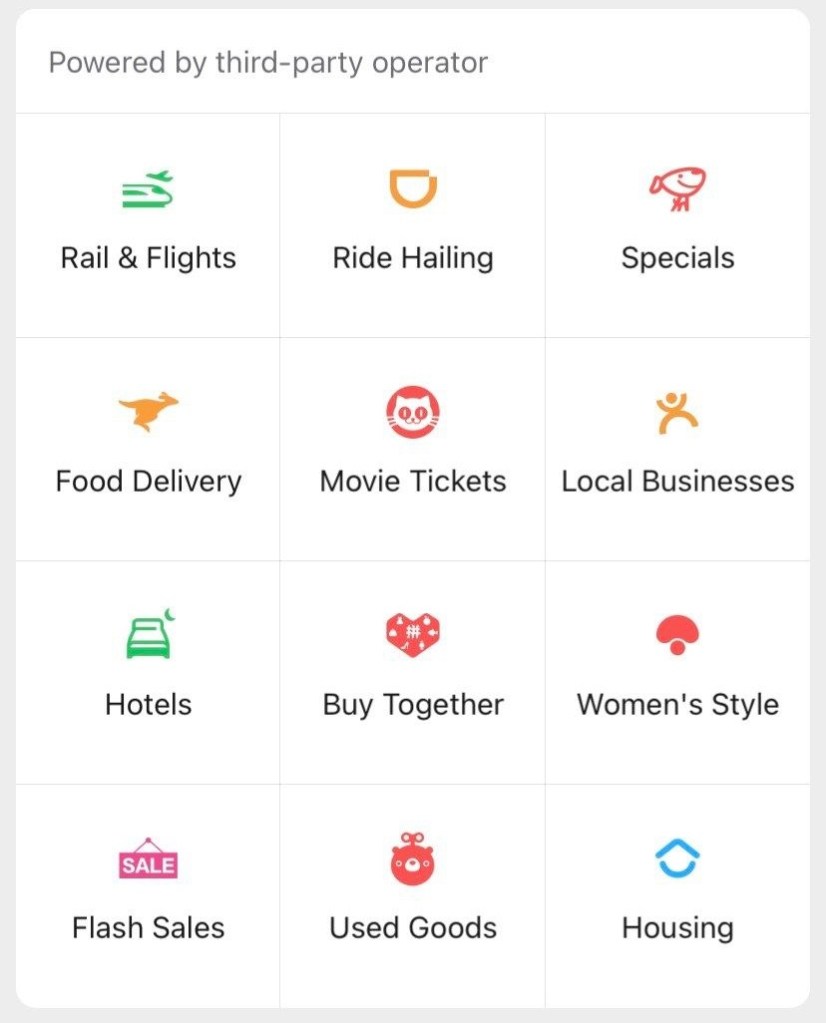This screenshot has width=826, height=1023.
Task: Browse Local Businesses
Action: [x=678, y=448]
